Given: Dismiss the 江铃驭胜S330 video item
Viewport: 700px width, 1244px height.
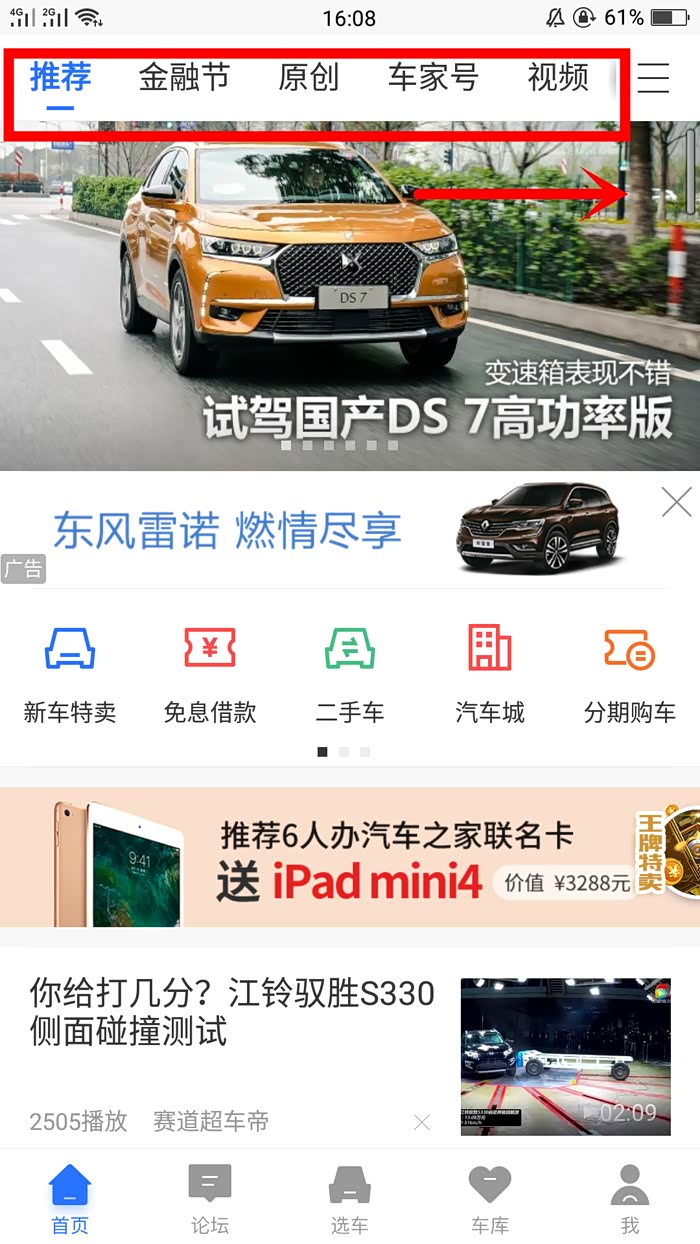Looking at the screenshot, I should tap(422, 1123).
